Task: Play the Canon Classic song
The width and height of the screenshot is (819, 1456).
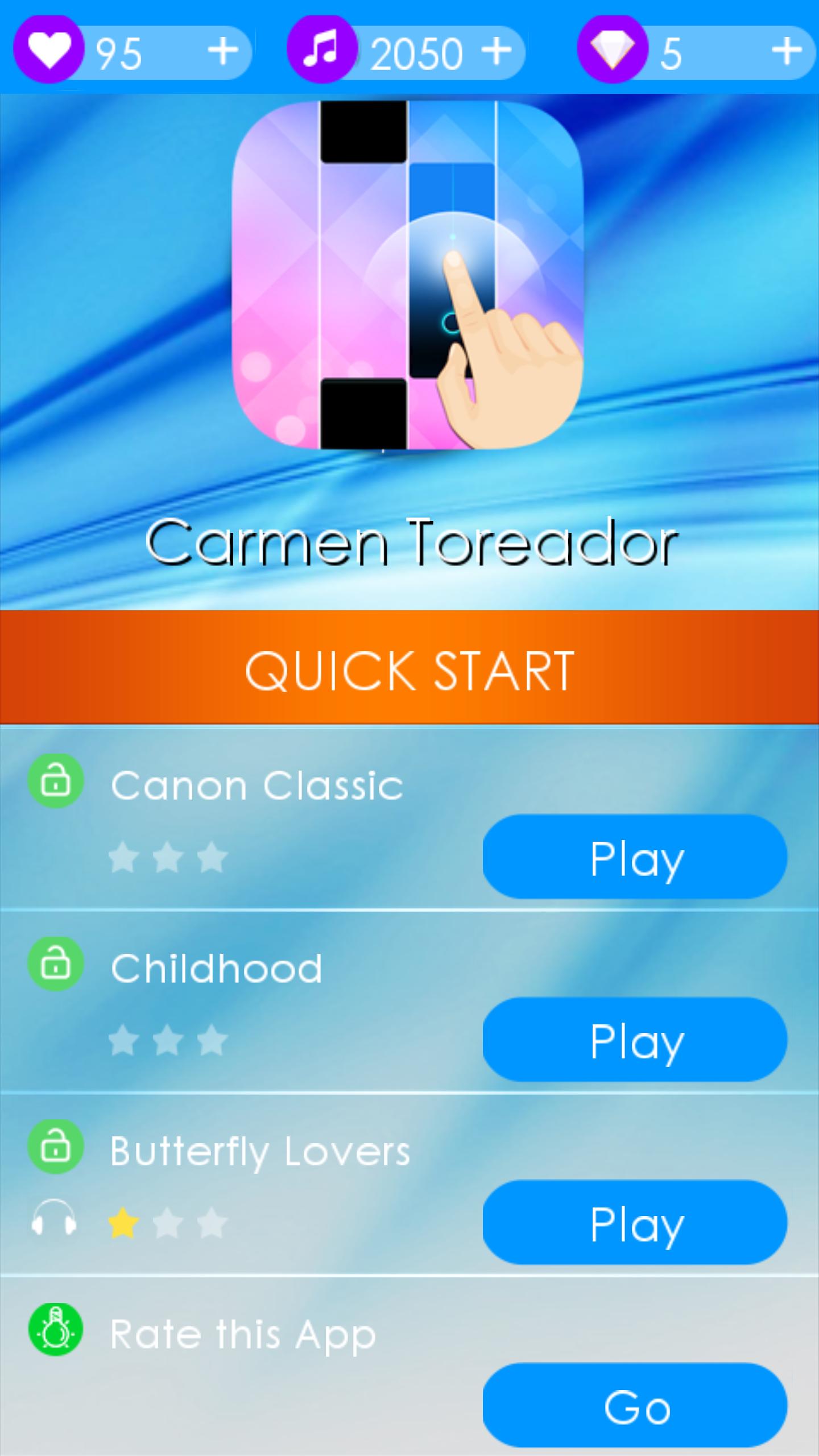Action: [x=635, y=857]
